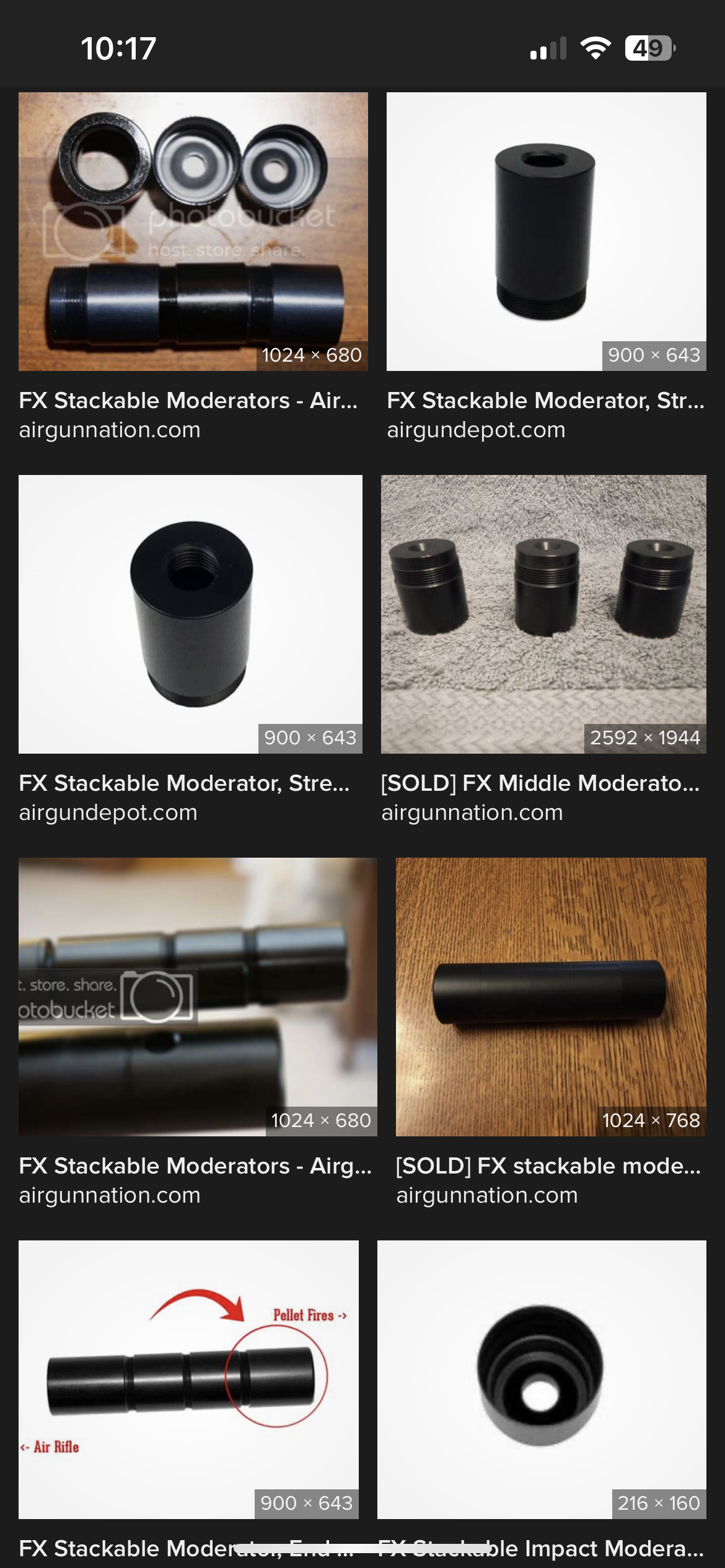
Task: Open the moderator on wooden table image
Action: pos(551,996)
